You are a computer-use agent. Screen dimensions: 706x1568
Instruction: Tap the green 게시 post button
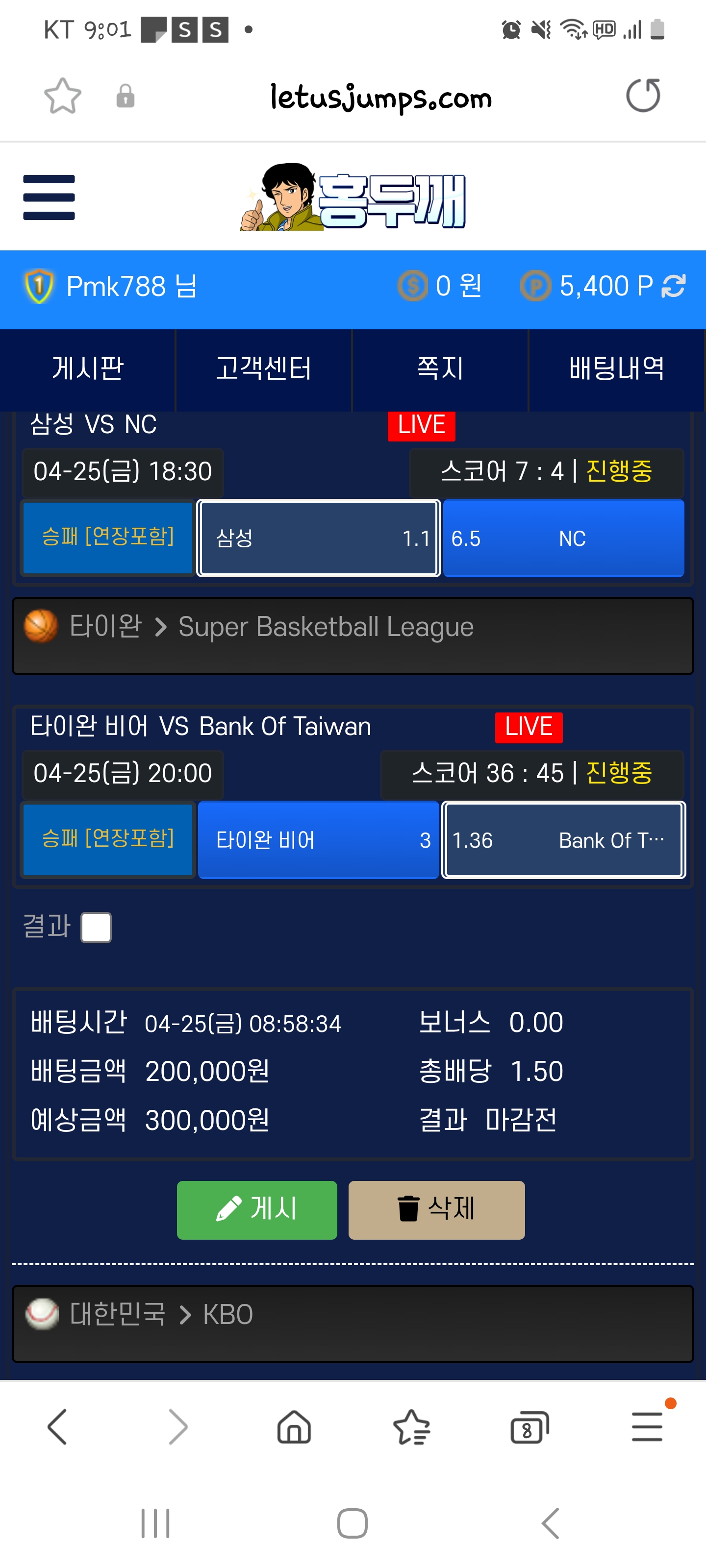pos(256,1209)
